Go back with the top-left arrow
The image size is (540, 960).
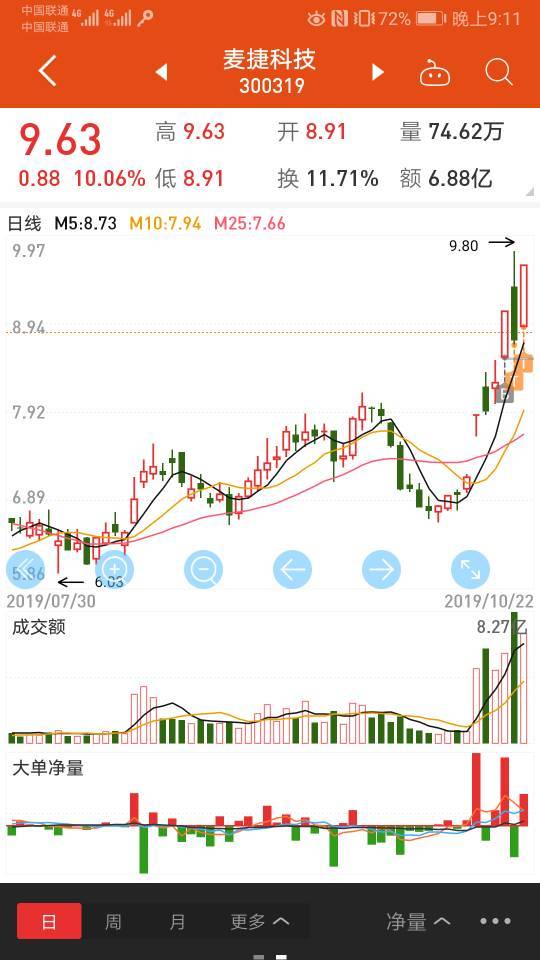47,71
